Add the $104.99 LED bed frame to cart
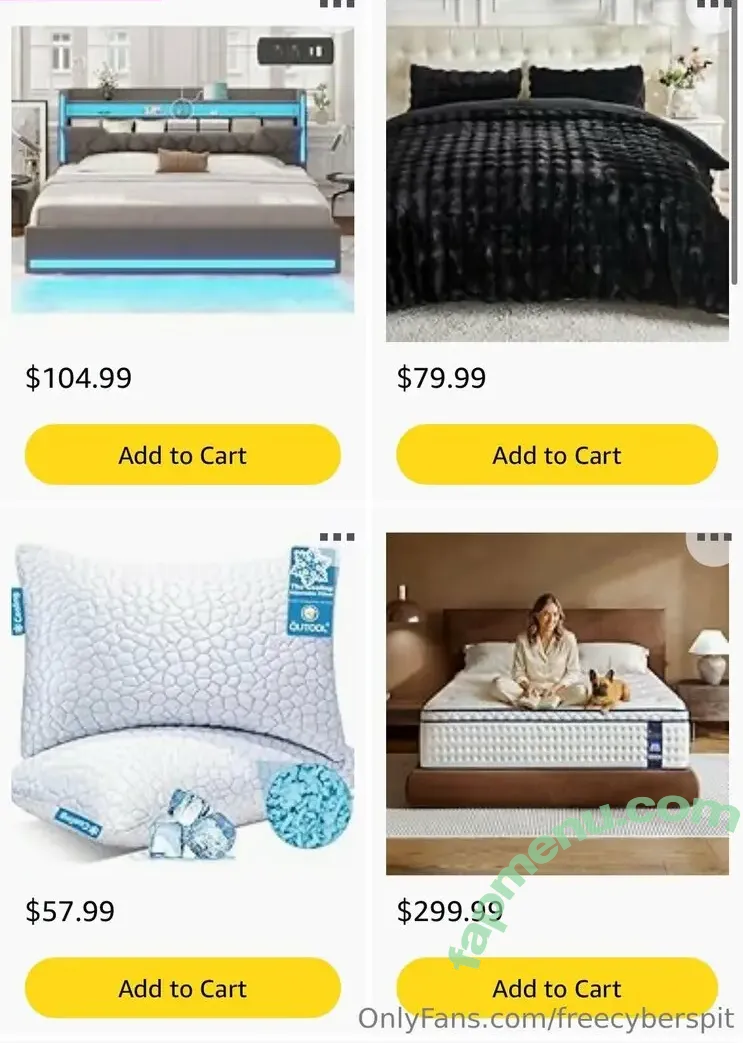The width and height of the screenshot is (743, 1043). coord(182,455)
